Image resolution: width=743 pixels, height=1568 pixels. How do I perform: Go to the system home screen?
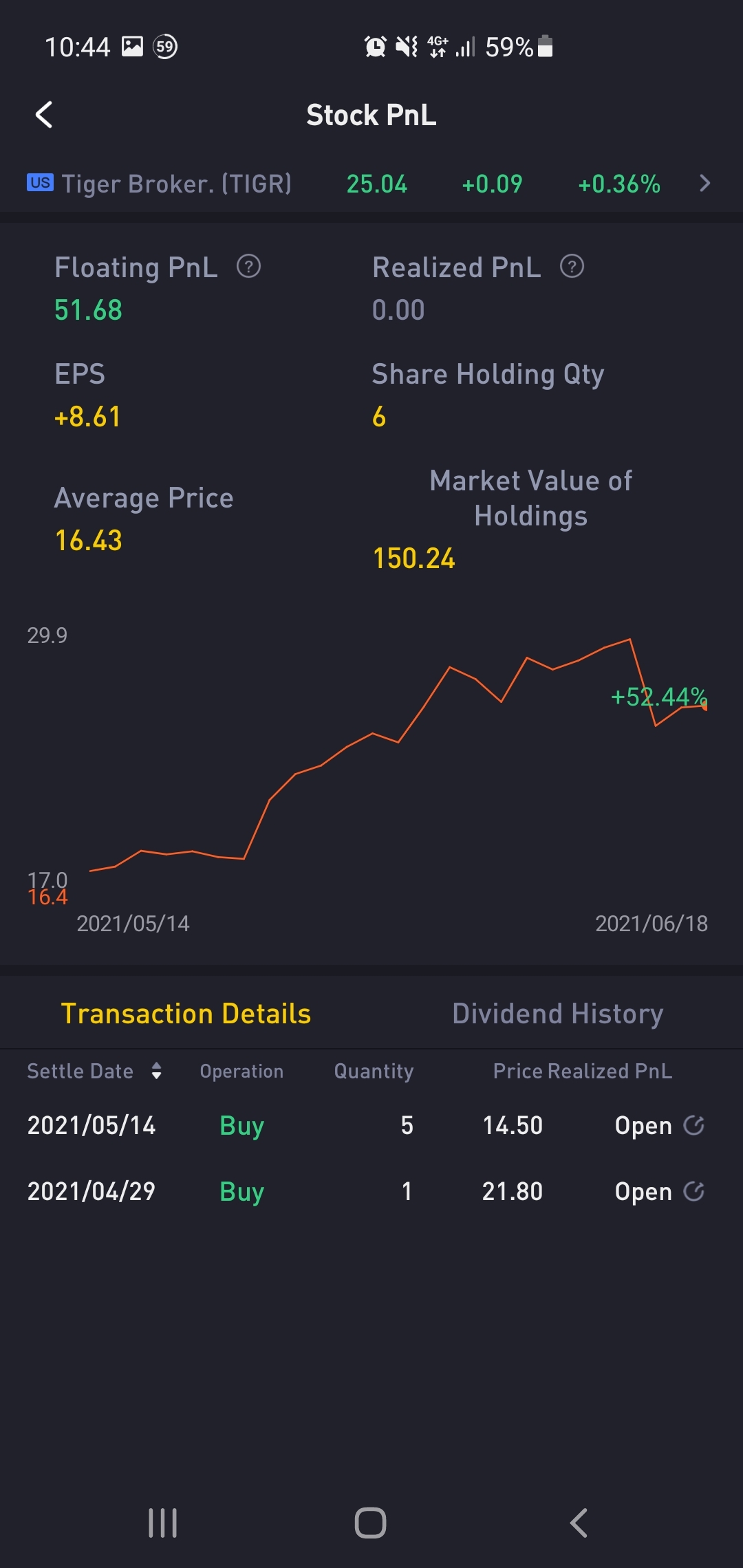click(370, 1523)
